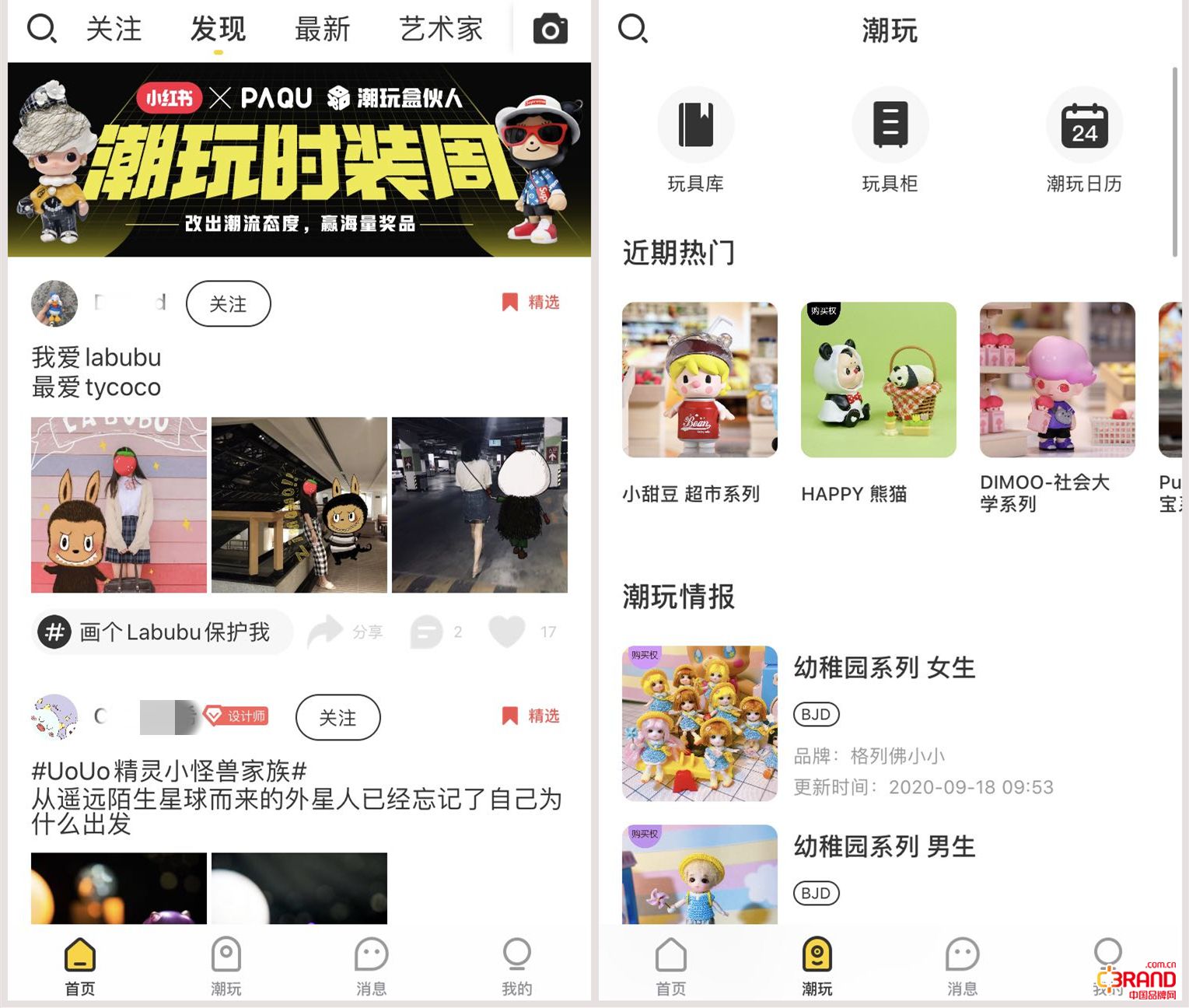Open the 艺术家 top tab
Image resolution: width=1189 pixels, height=1008 pixels.
tap(441, 30)
